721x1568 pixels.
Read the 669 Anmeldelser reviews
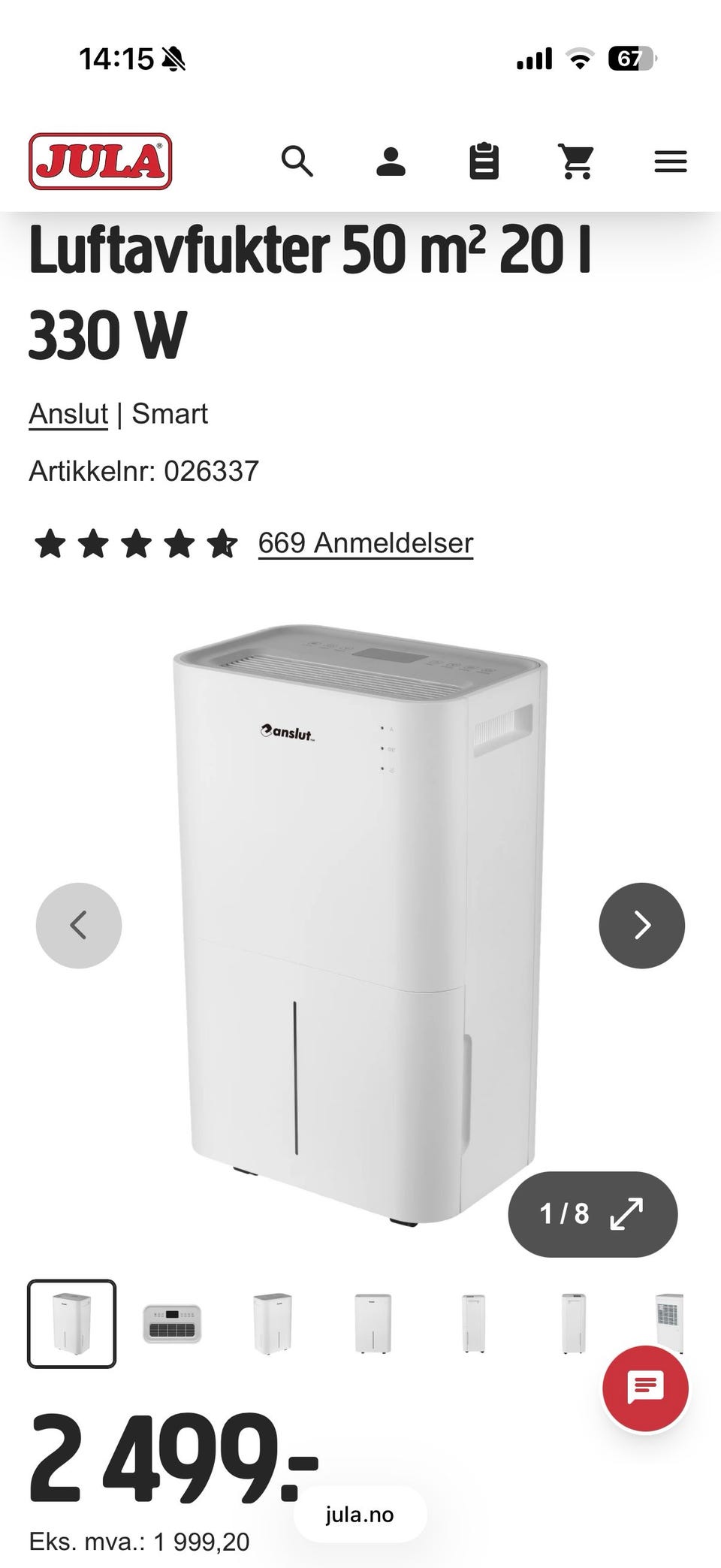[x=365, y=542]
